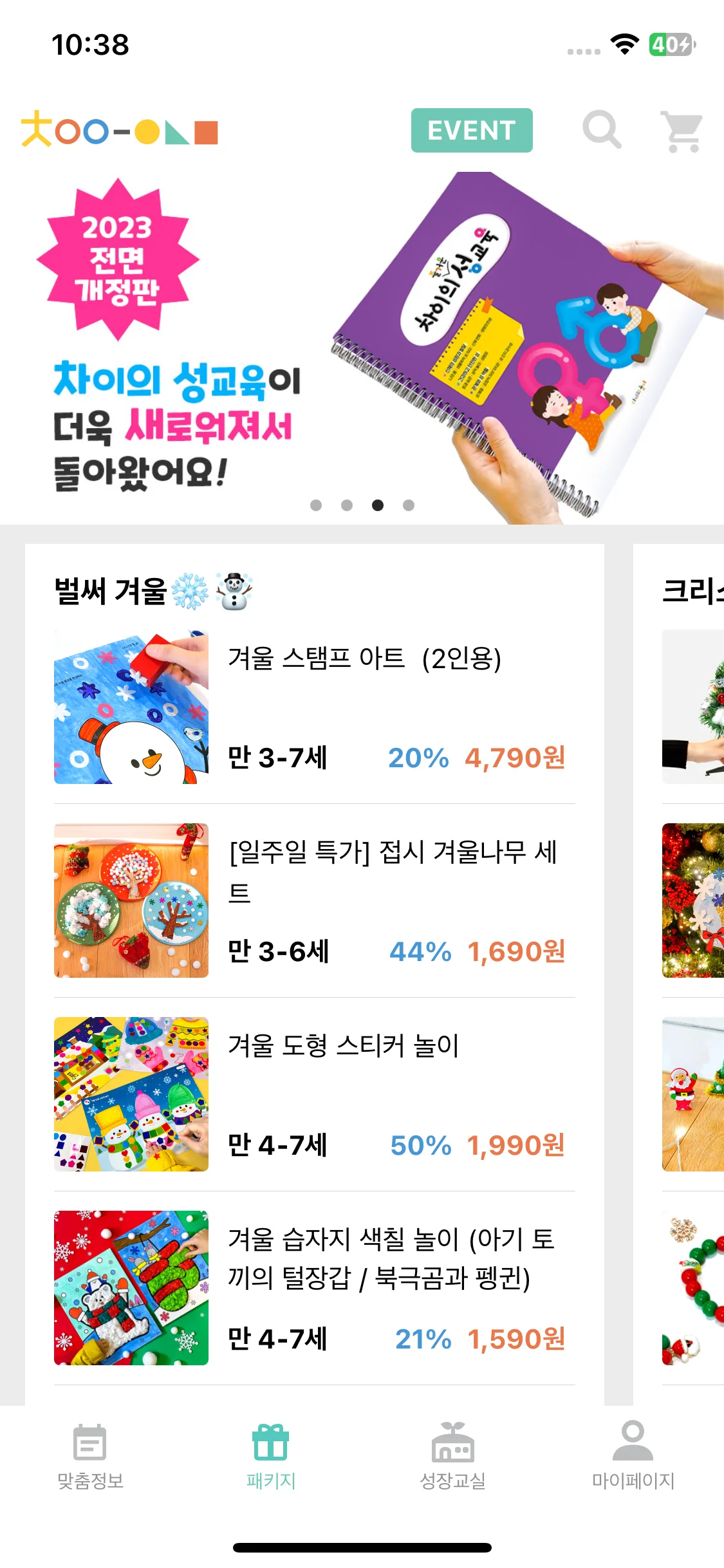Open the Santa figurine product thumbnail
This screenshot has height=1568, width=724.
(x=693, y=1094)
